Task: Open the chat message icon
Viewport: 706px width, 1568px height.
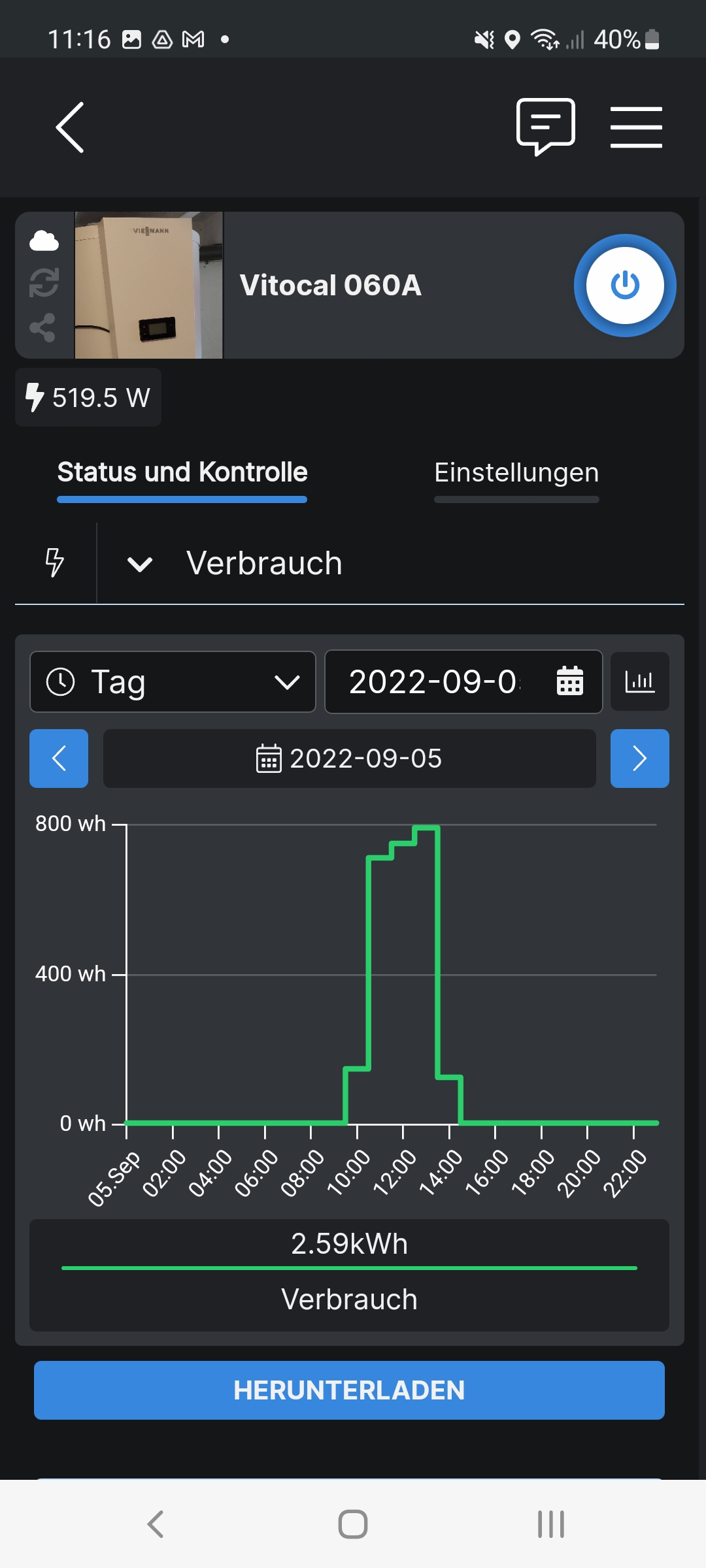Action: point(545,126)
